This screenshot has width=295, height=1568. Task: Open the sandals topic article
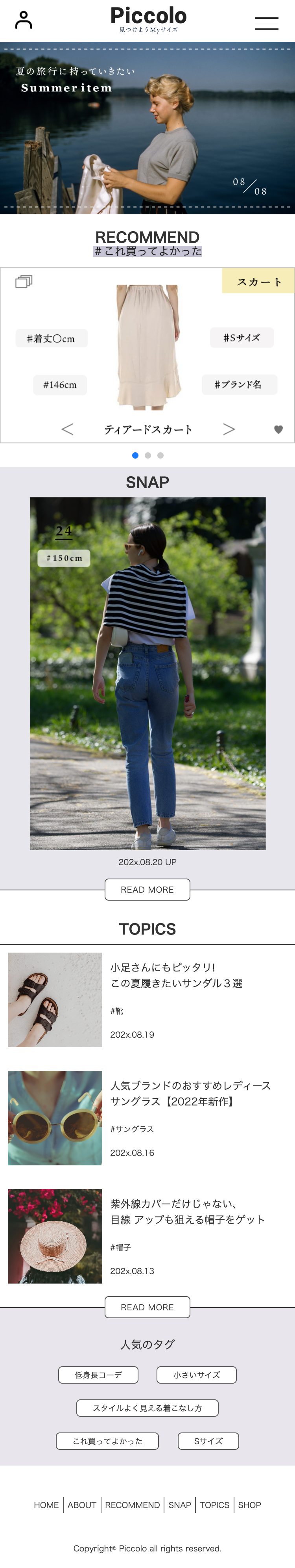click(x=176, y=975)
